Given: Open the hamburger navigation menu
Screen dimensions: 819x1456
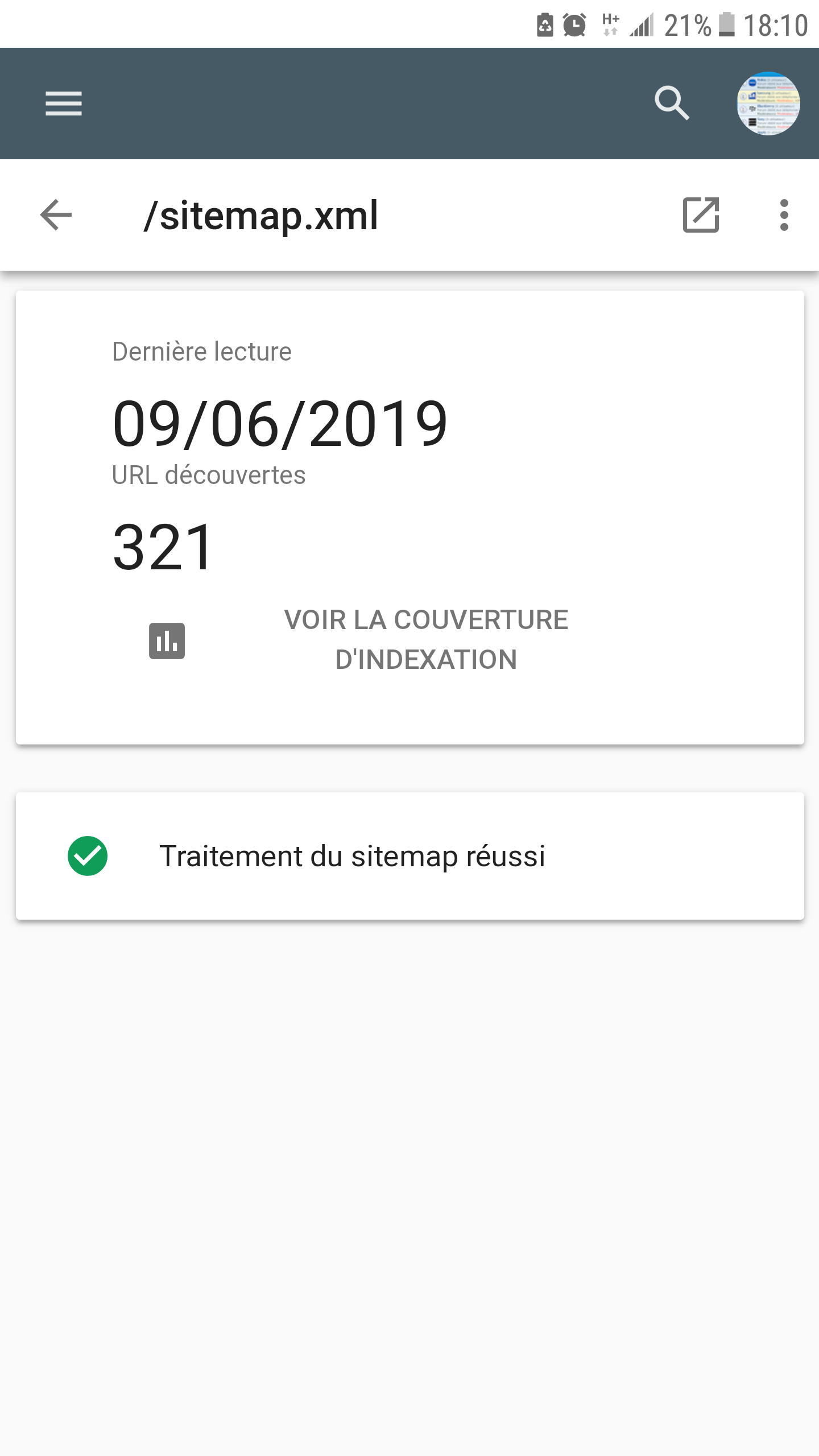Looking at the screenshot, I should pos(64,104).
